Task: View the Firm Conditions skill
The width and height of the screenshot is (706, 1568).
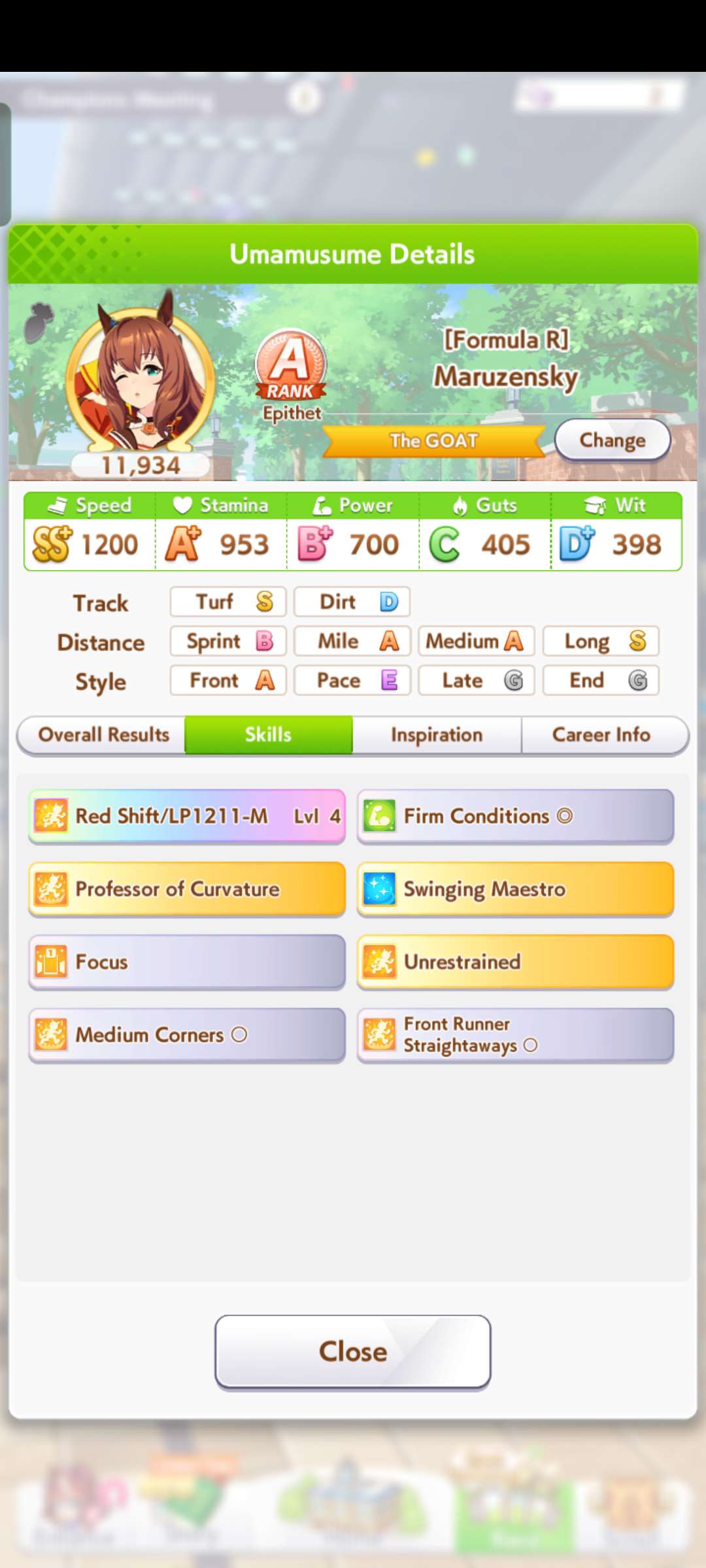Action: point(515,816)
